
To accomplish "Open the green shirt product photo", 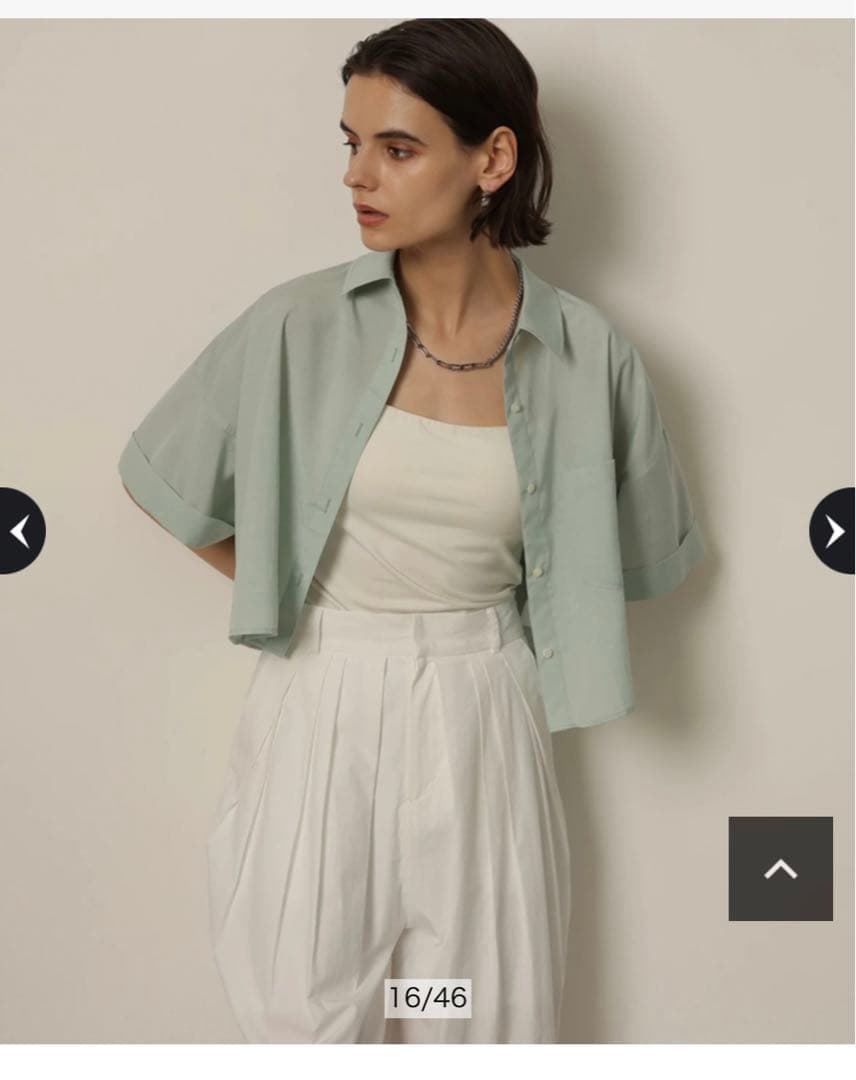I will pos(420,450).
